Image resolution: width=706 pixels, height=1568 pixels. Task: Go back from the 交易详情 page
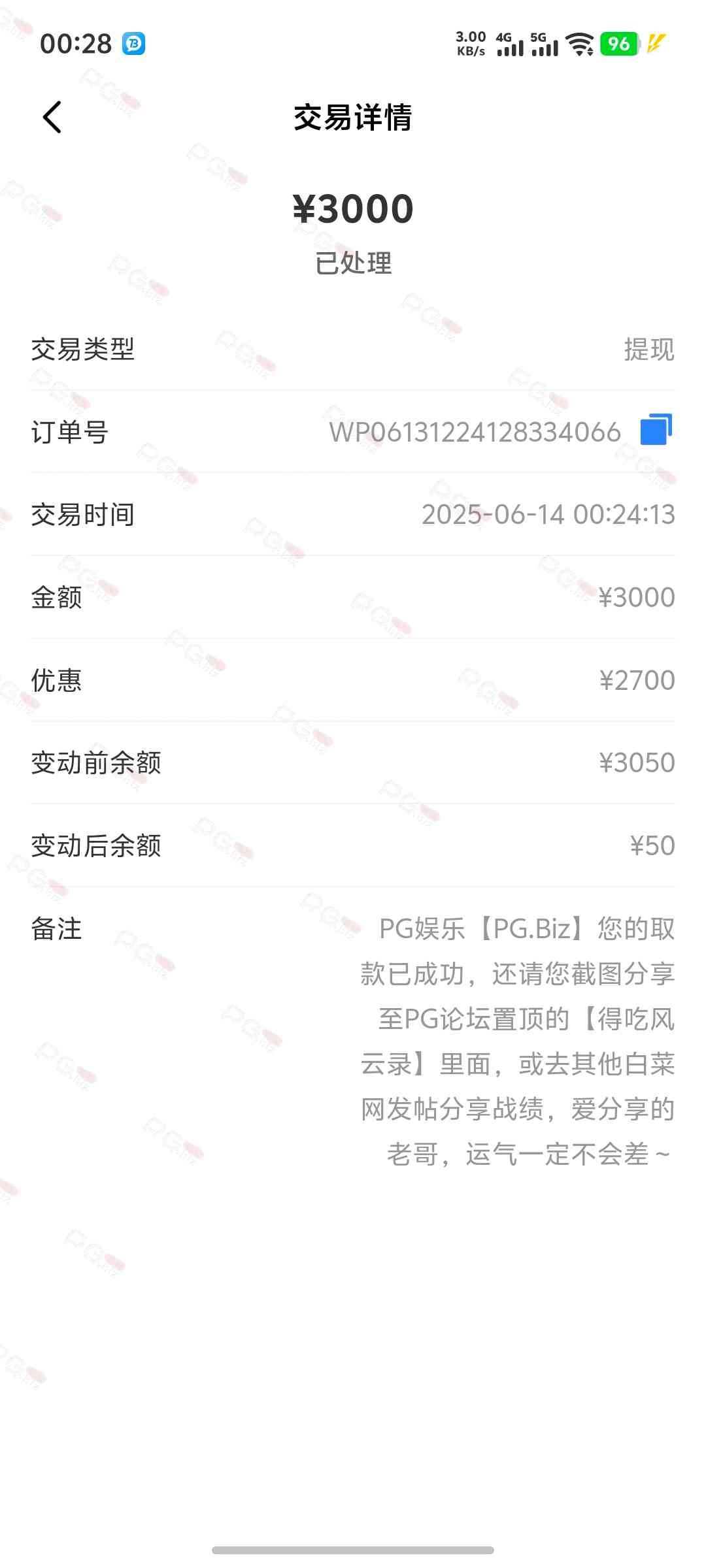point(52,118)
